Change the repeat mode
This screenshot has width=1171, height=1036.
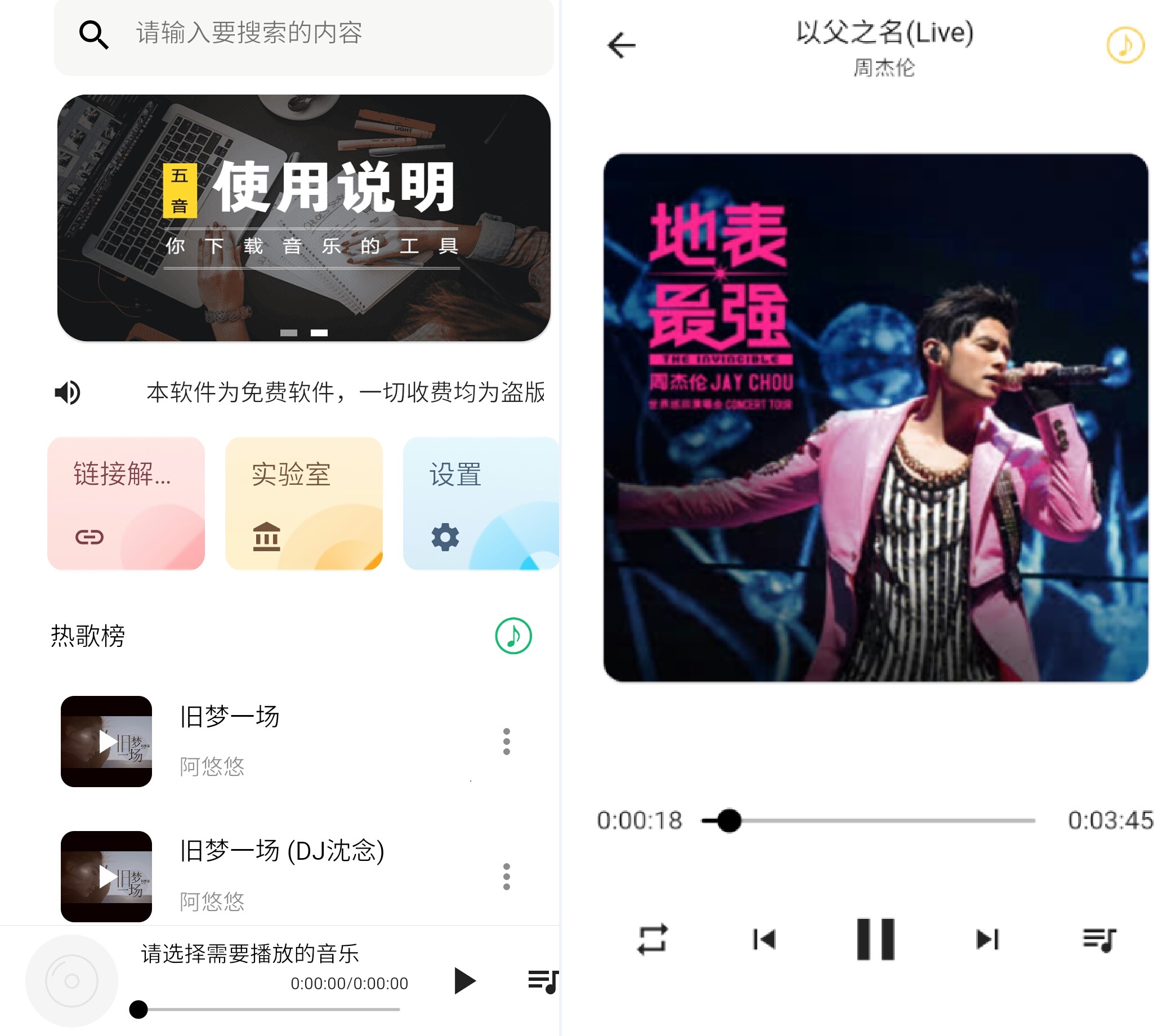click(652, 939)
